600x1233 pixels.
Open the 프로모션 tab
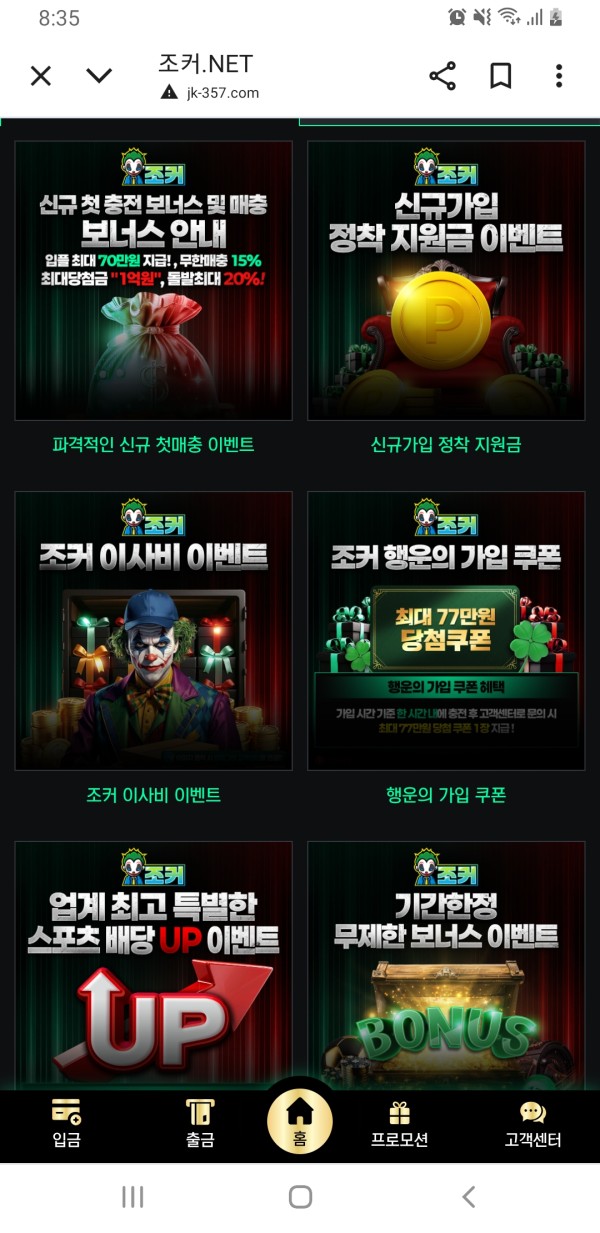pyautogui.click(x=400, y=1123)
